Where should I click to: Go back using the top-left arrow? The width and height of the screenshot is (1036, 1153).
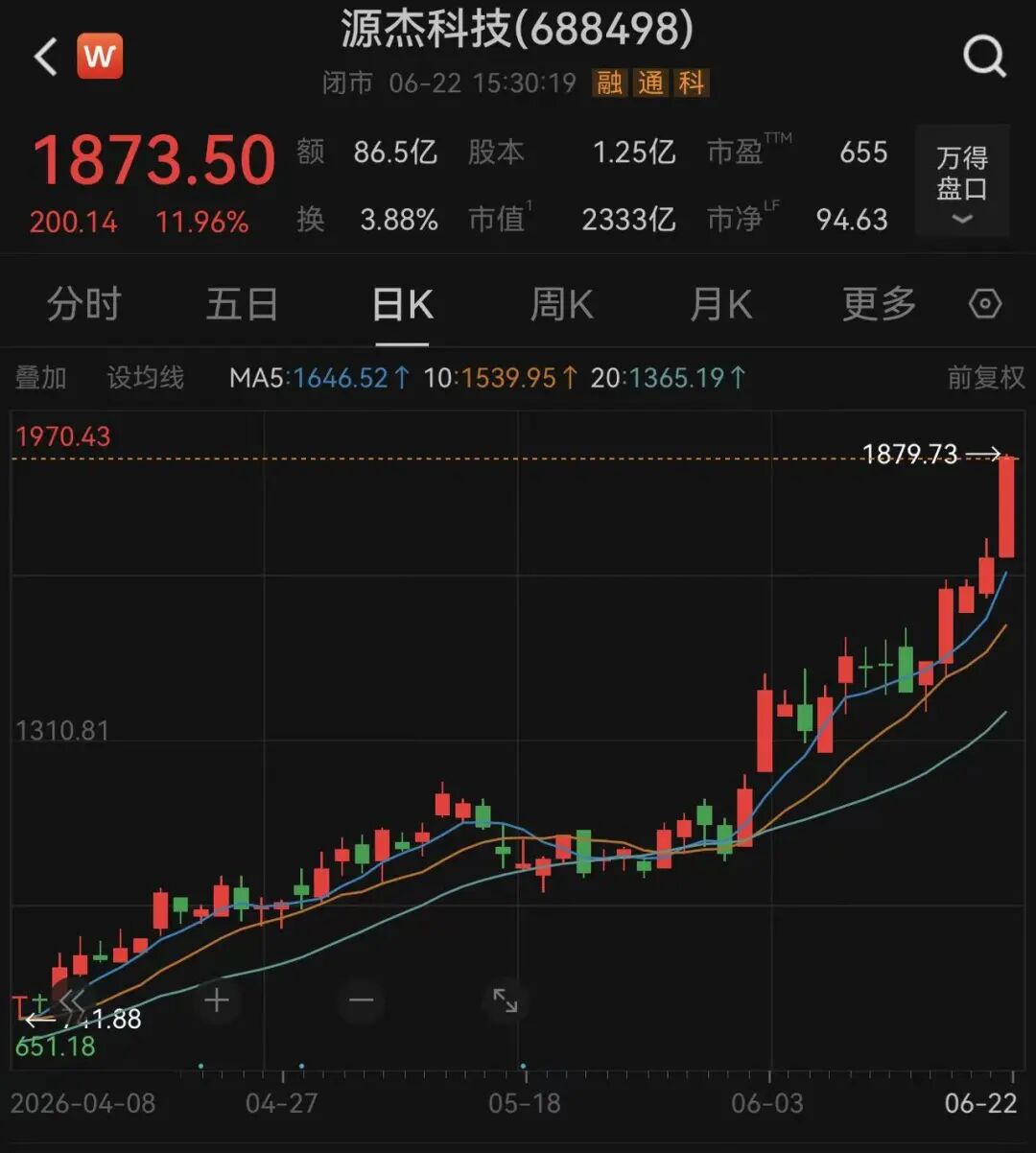pyautogui.click(x=45, y=58)
